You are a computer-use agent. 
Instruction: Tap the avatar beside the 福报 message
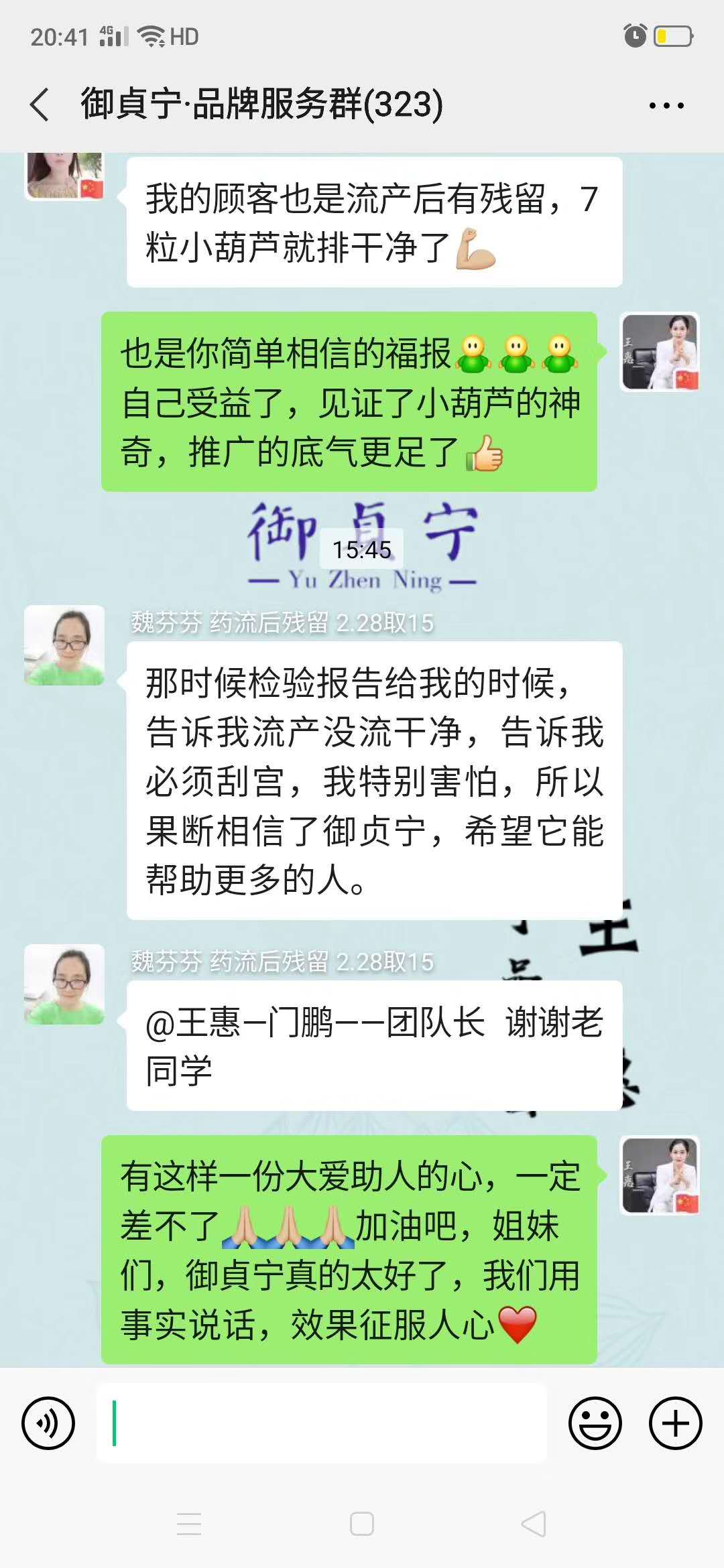(x=660, y=352)
